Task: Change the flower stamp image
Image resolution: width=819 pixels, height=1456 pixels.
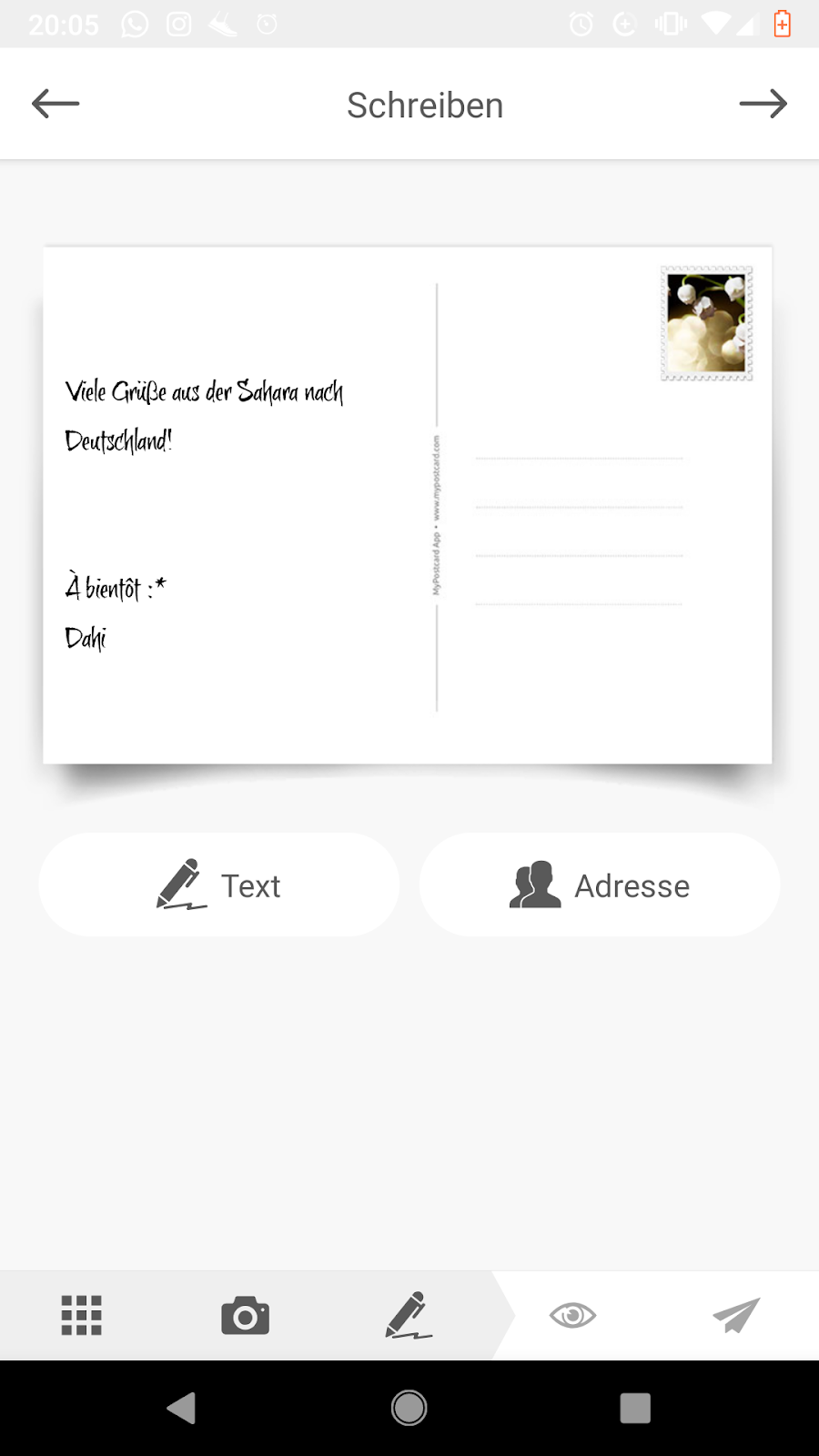Action: click(x=706, y=323)
